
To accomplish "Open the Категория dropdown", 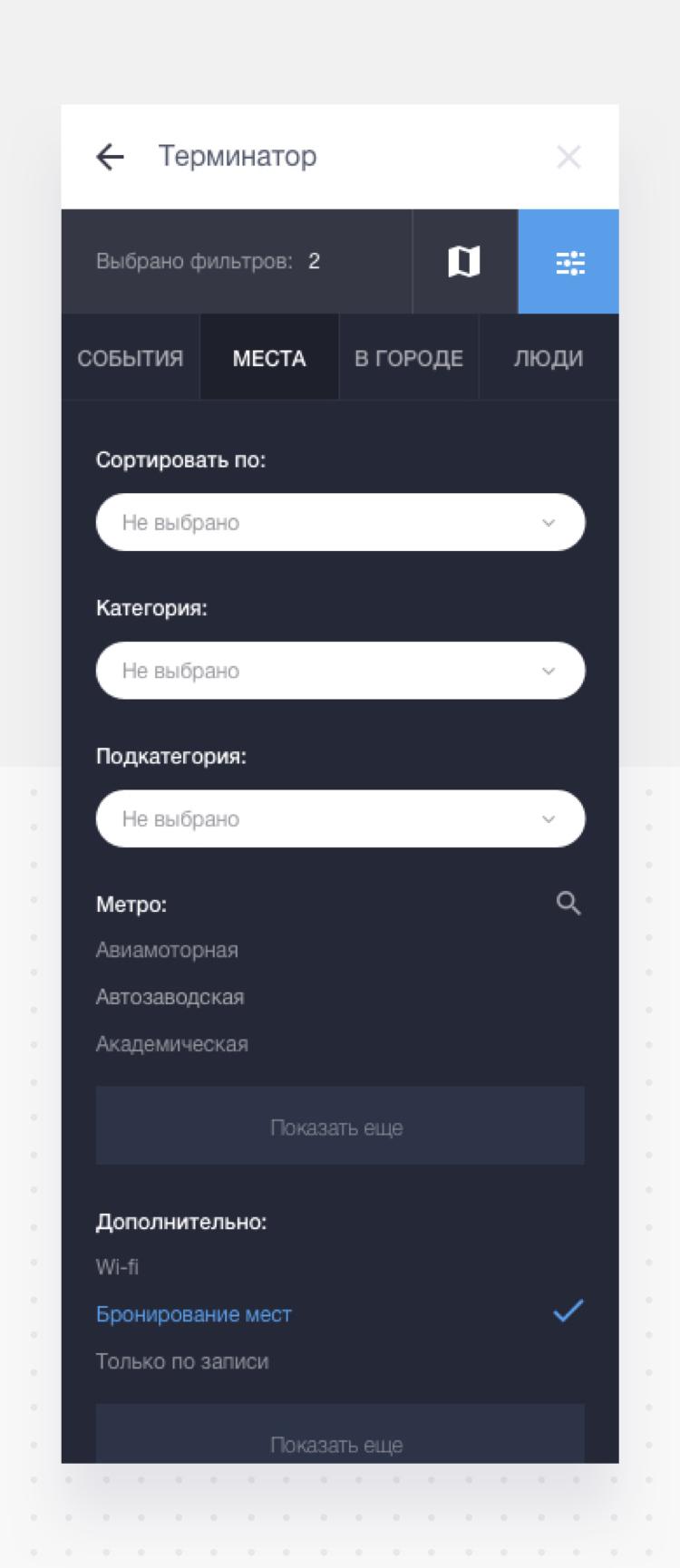I will [340, 671].
